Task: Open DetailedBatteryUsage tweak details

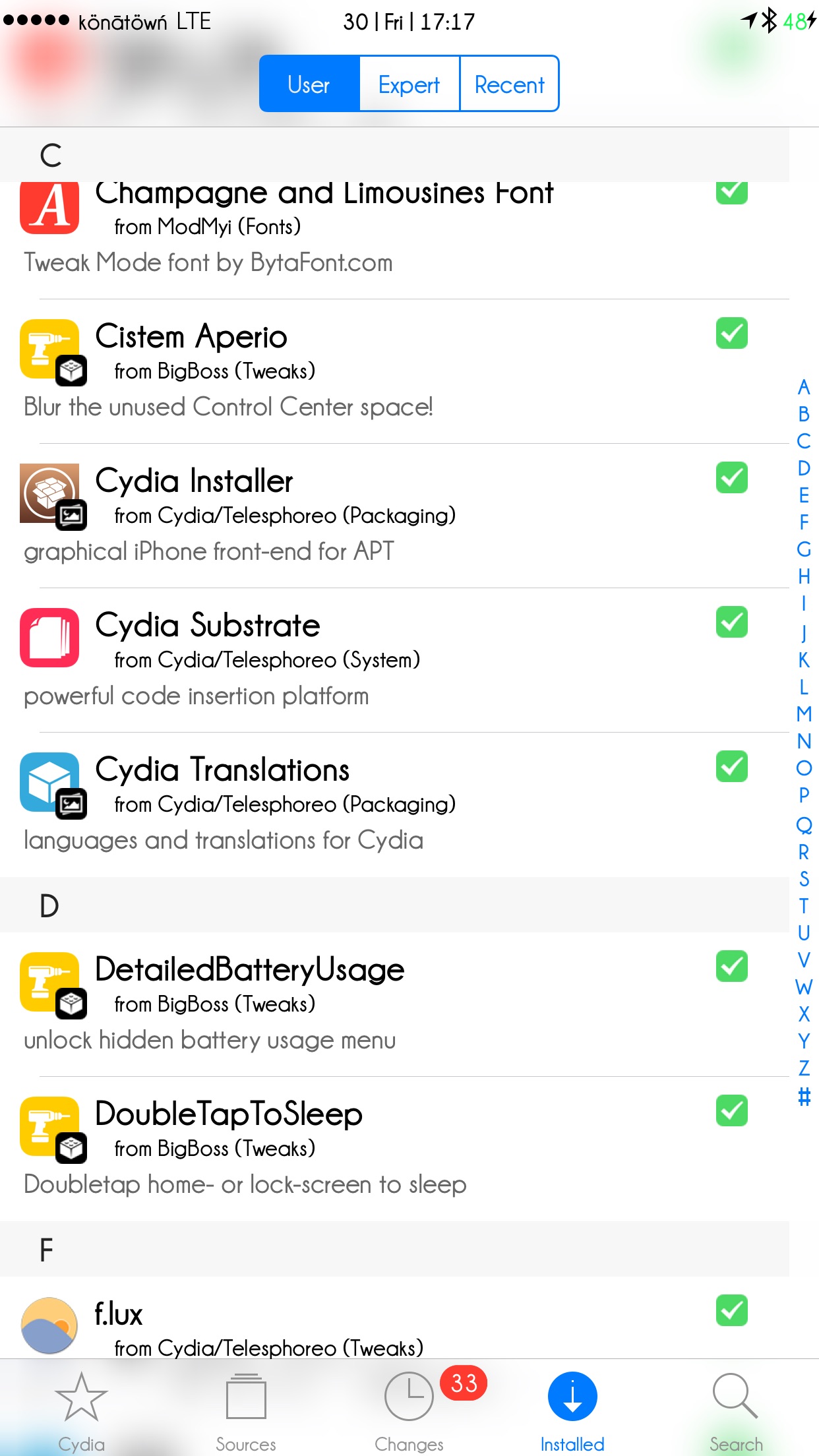Action: pos(394,1004)
